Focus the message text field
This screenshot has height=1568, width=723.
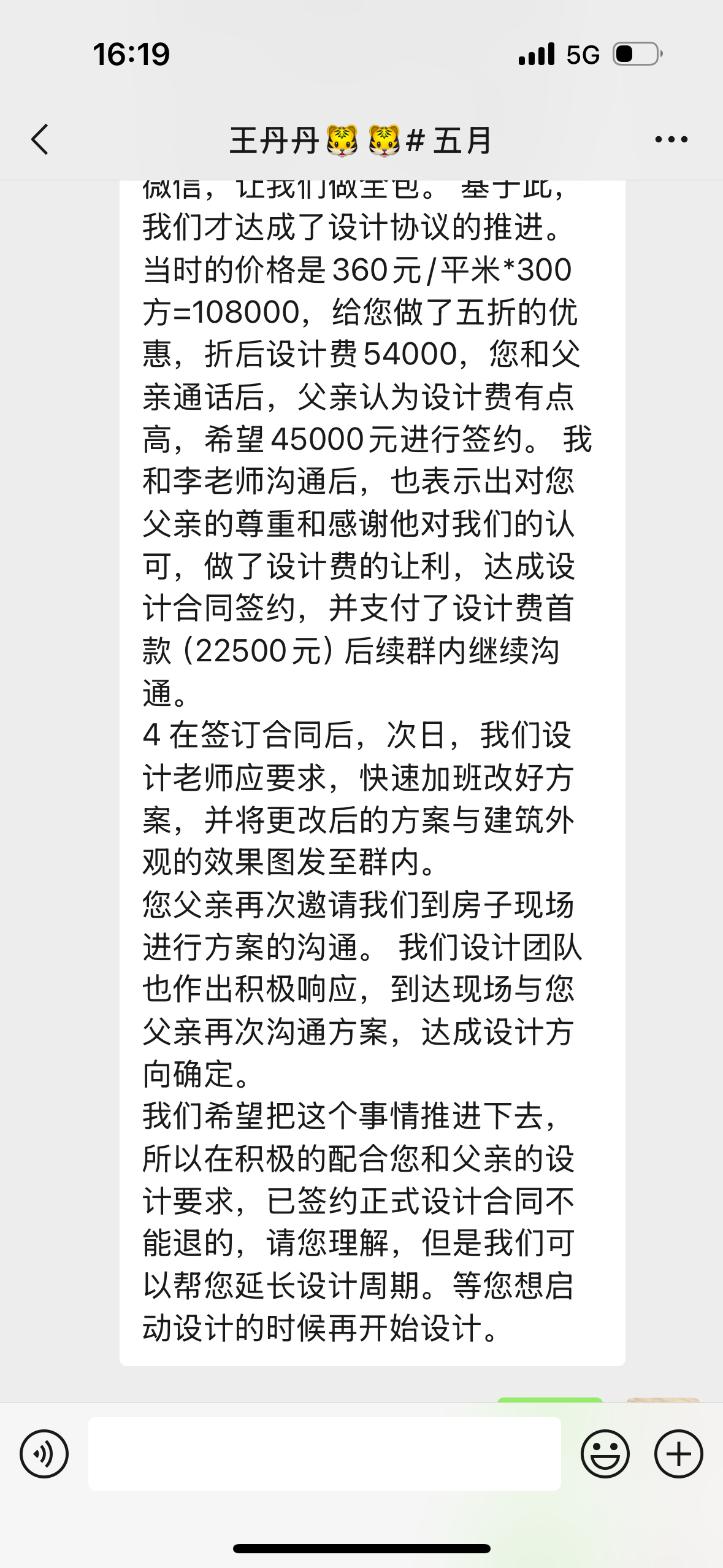click(x=324, y=1454)
